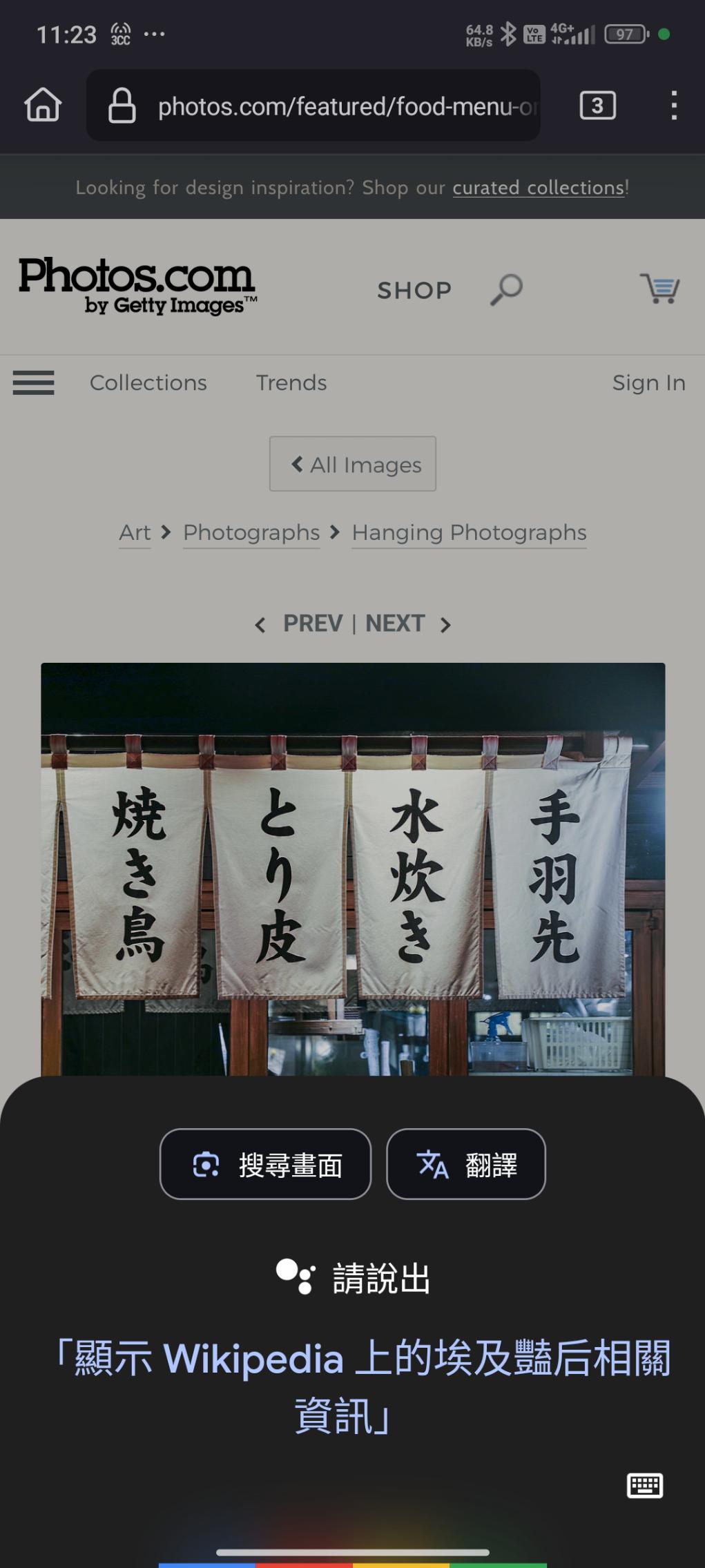Viewport: 705px width, 1568px height.
Task: View the shopping cart
Action: 660,289
